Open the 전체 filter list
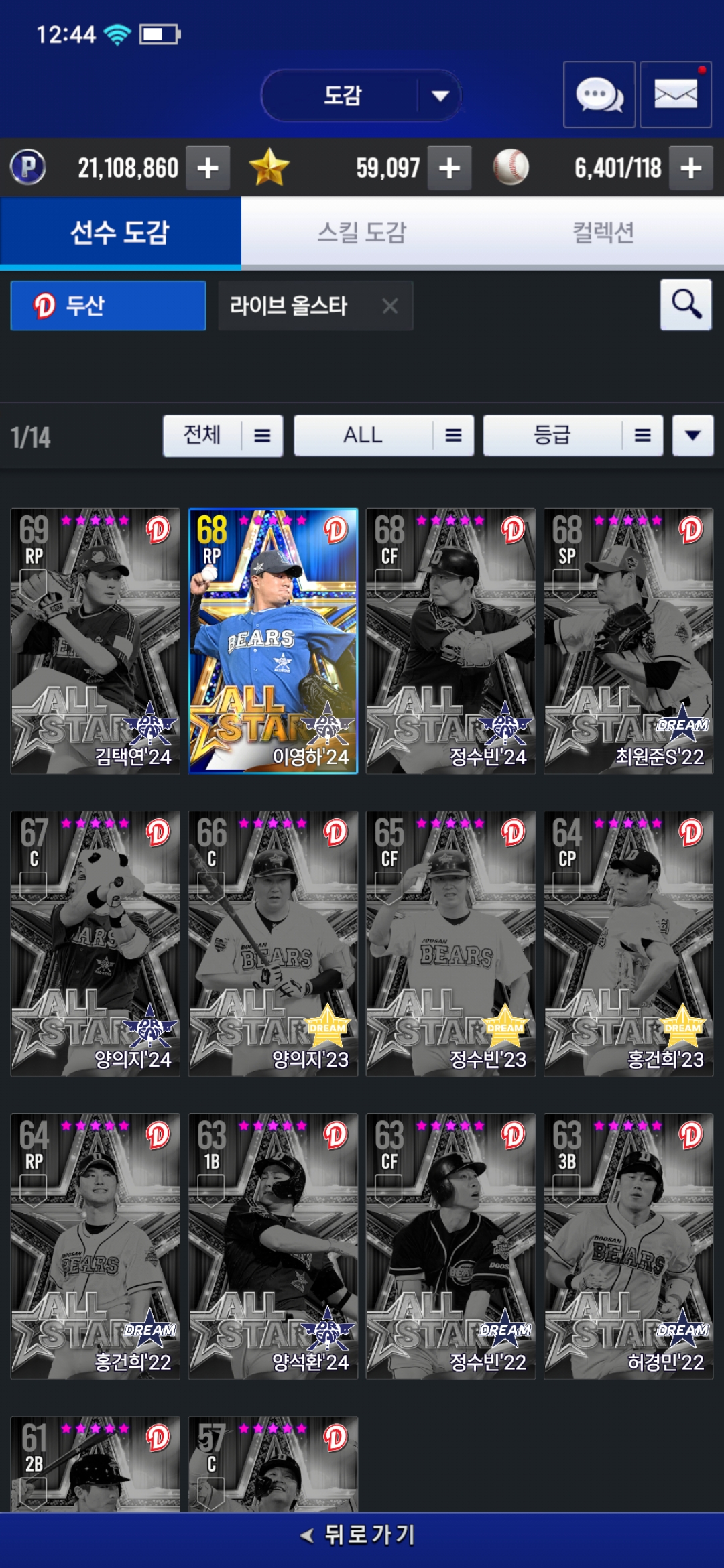This screenshot has width=724, height=1568. (223, 436)
